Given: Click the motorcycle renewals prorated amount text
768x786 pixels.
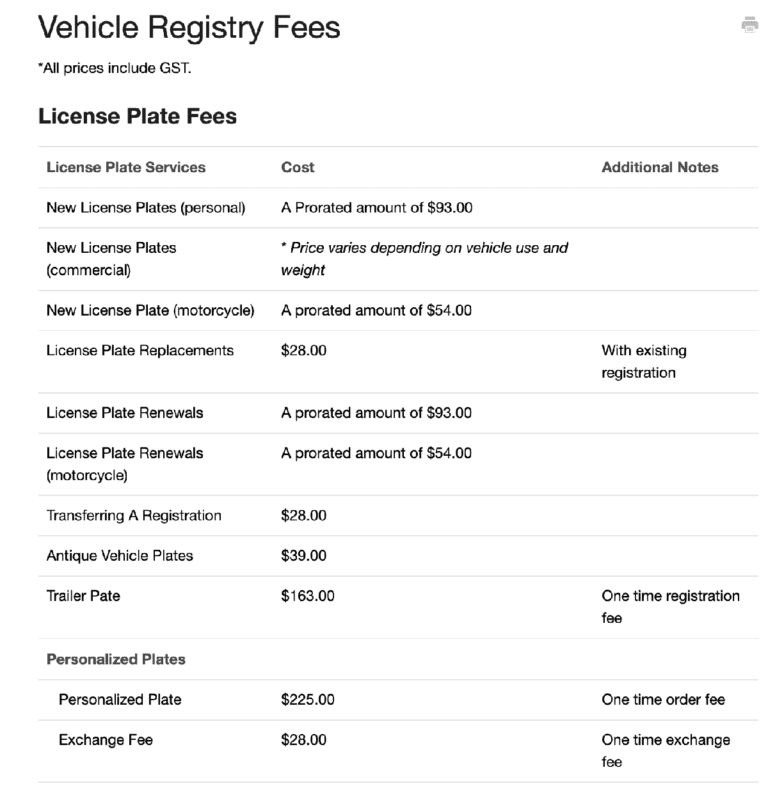Looking at the screenshot, I should 376,453.
